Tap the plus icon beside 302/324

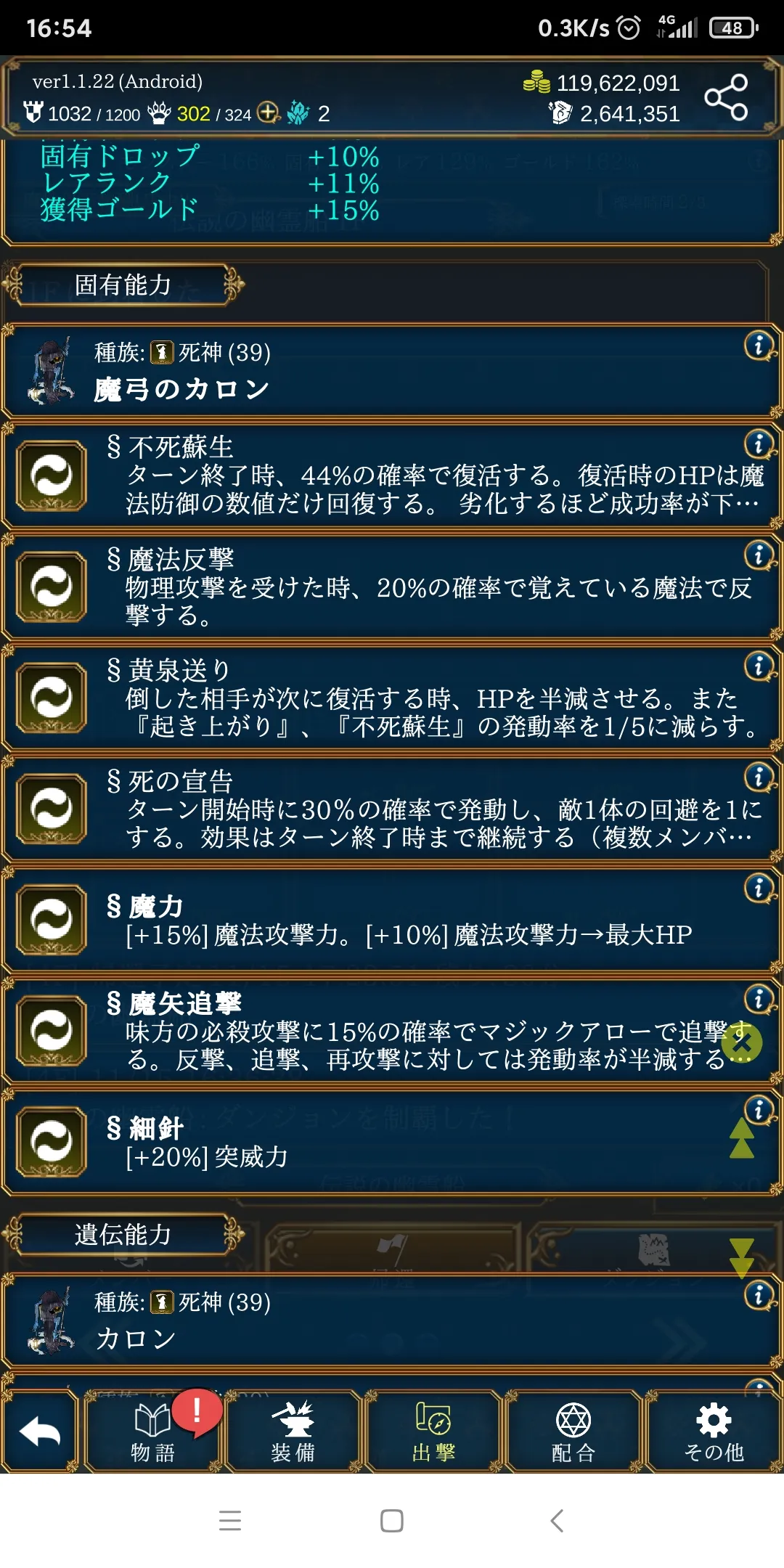269,113
